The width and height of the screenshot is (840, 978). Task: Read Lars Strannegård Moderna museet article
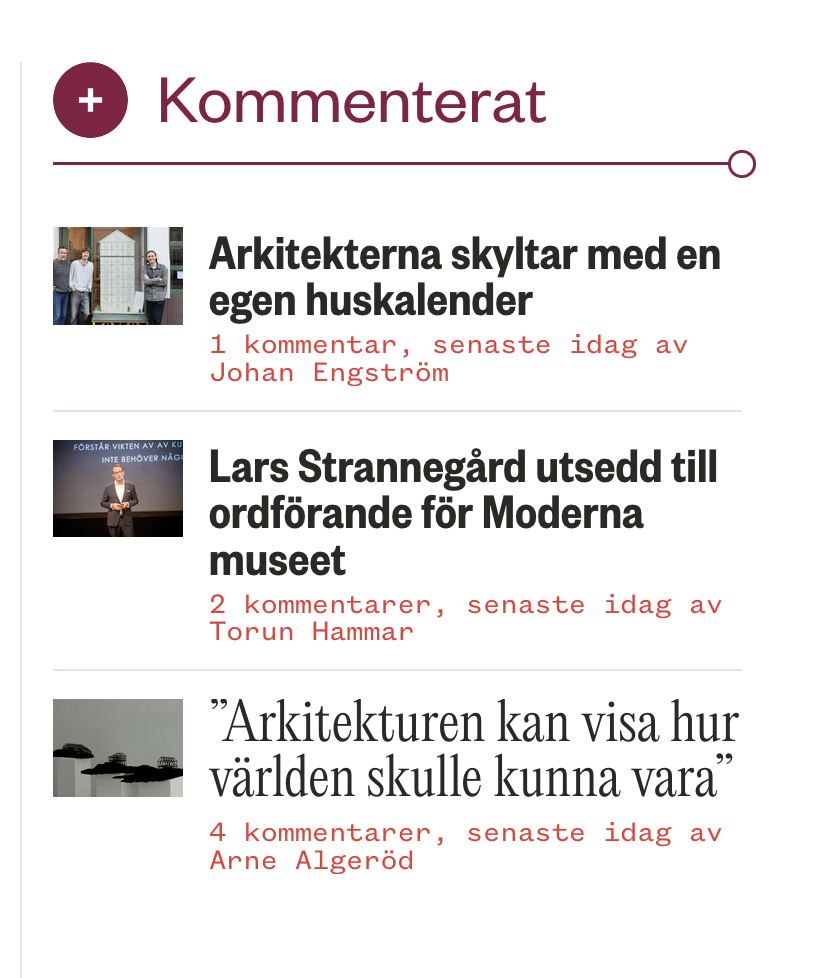pos(463,513)
